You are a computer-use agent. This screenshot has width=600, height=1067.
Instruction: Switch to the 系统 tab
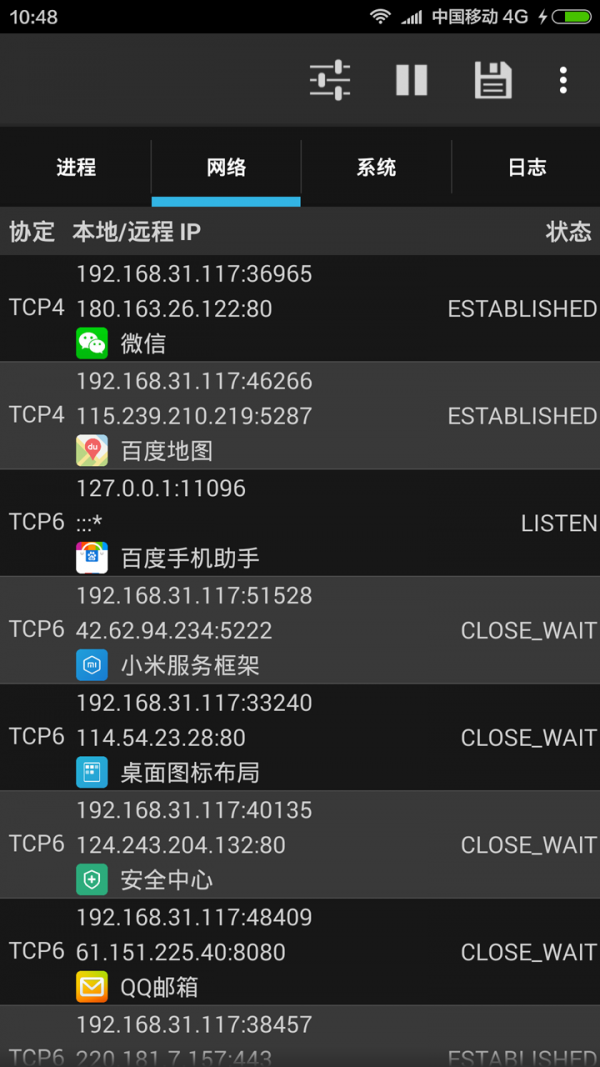pos(376,167)
